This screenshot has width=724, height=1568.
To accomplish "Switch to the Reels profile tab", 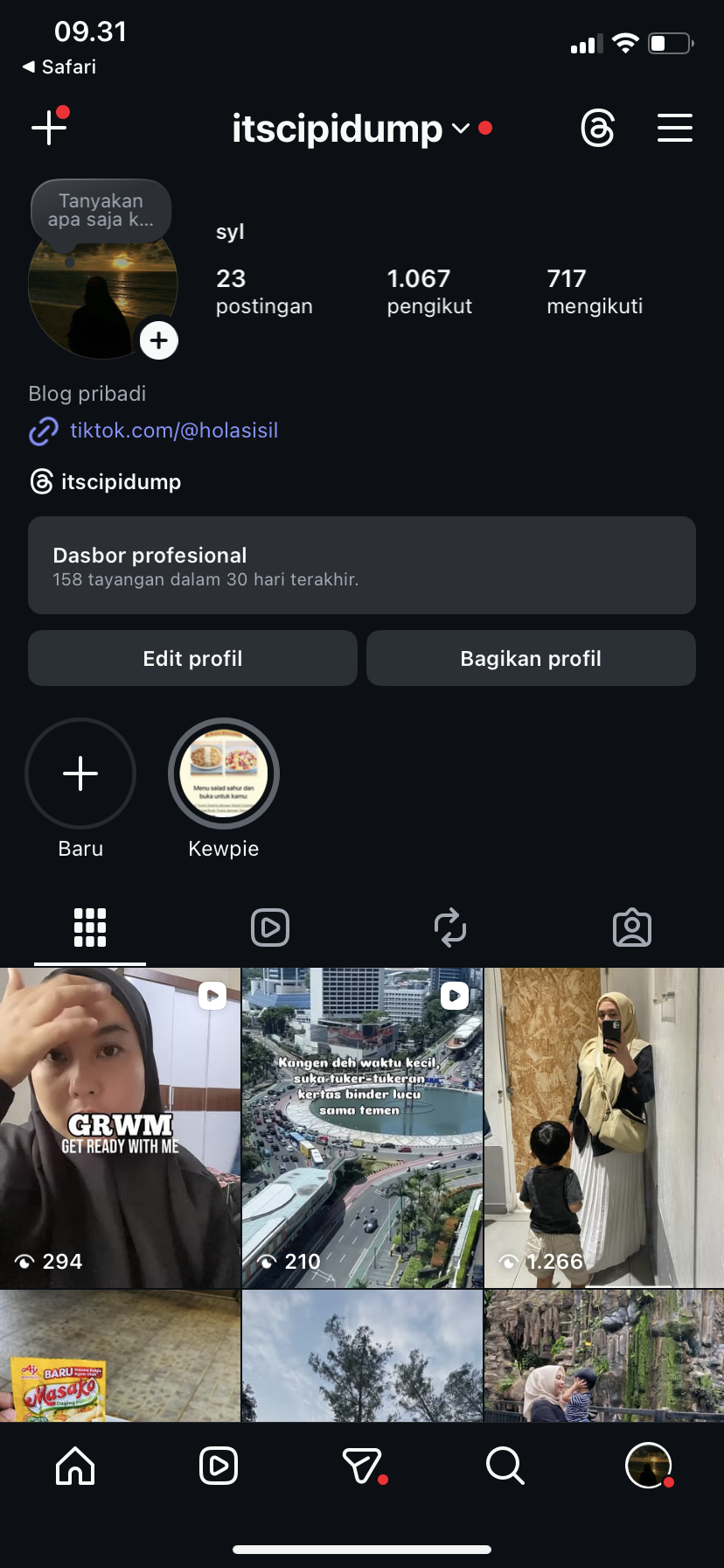I will tap(270, 927).
